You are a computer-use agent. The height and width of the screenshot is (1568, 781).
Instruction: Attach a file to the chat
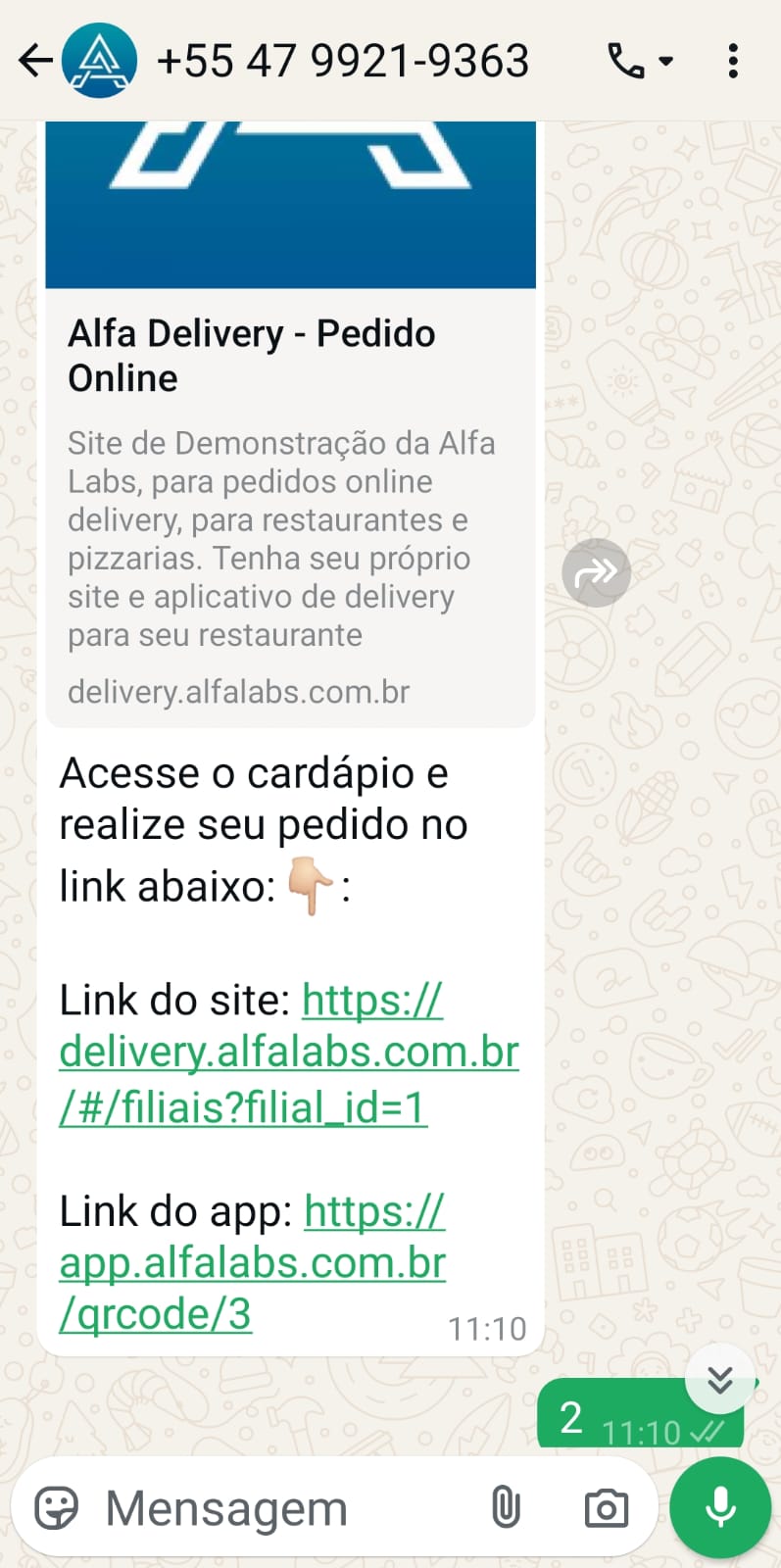point(506,1508)
